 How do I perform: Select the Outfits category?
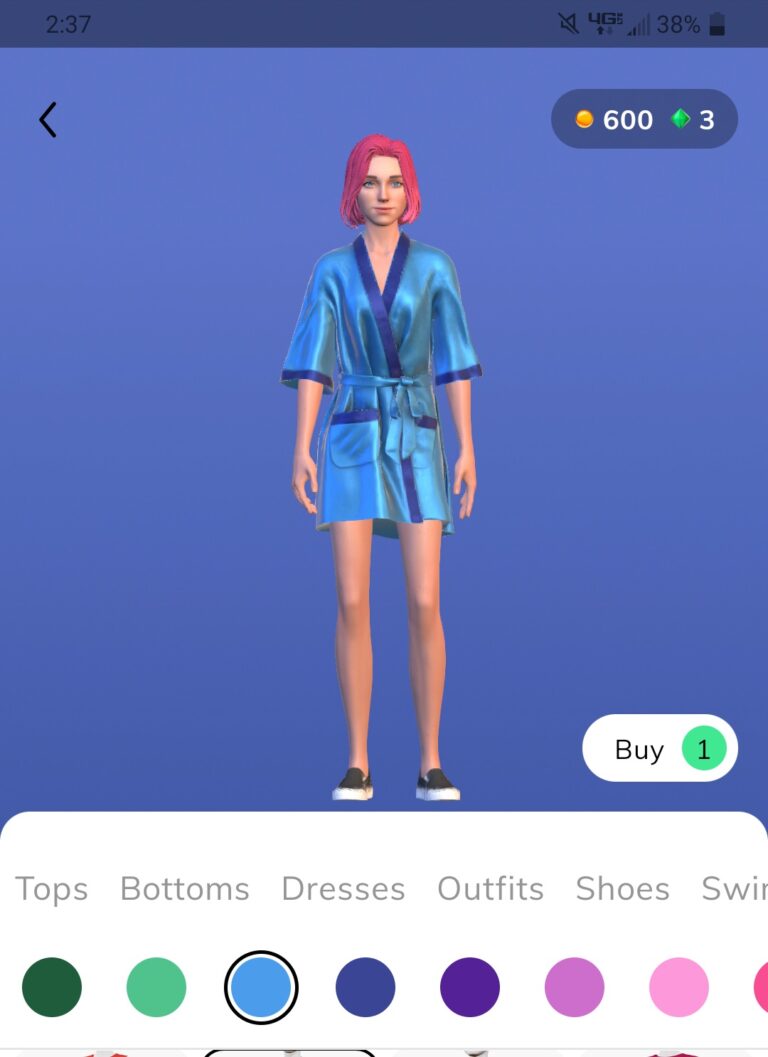(490, 888)
